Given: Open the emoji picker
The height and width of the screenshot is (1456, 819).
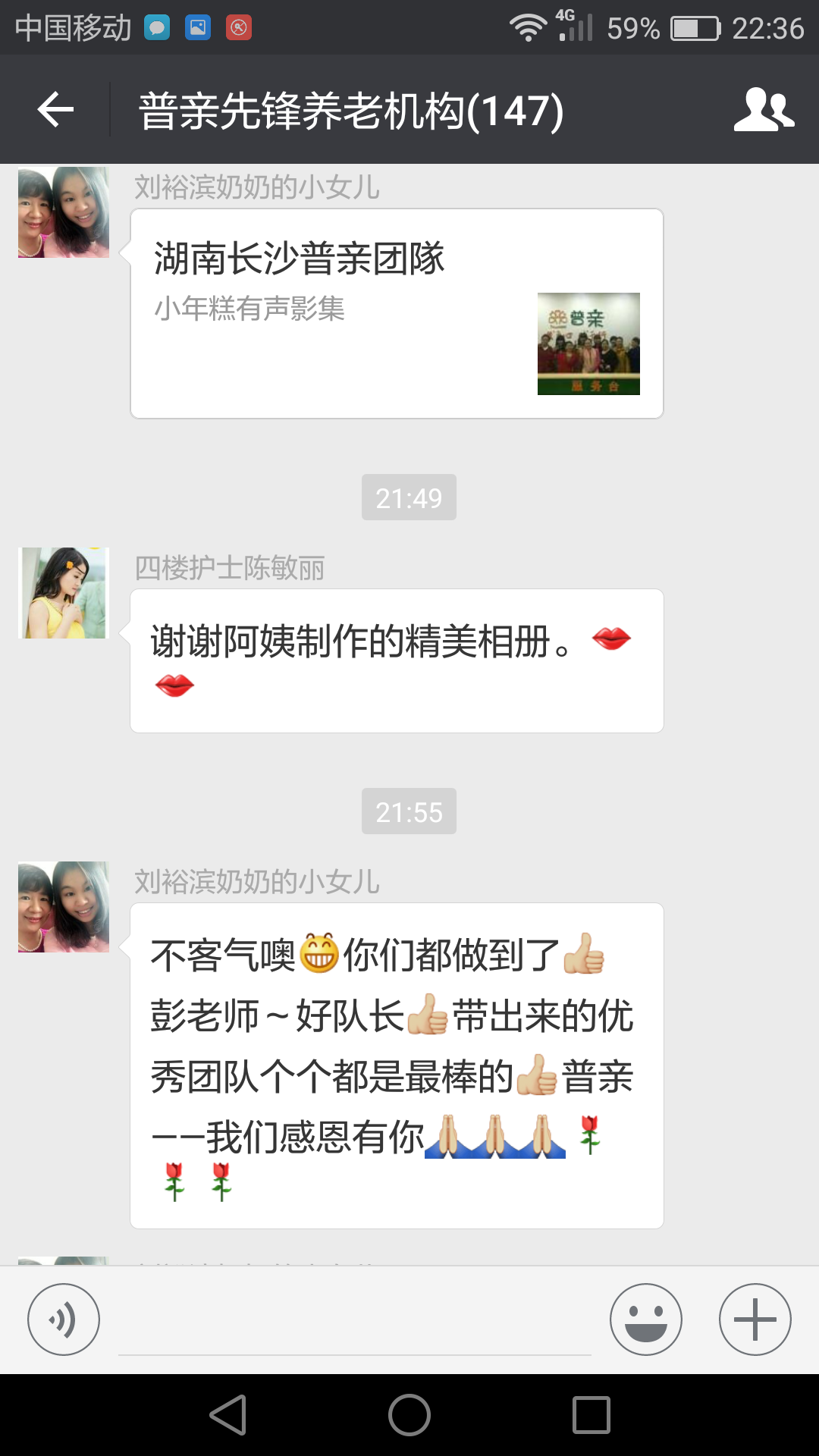Looking at the screenshot, I should click(x=645, y=1319).
